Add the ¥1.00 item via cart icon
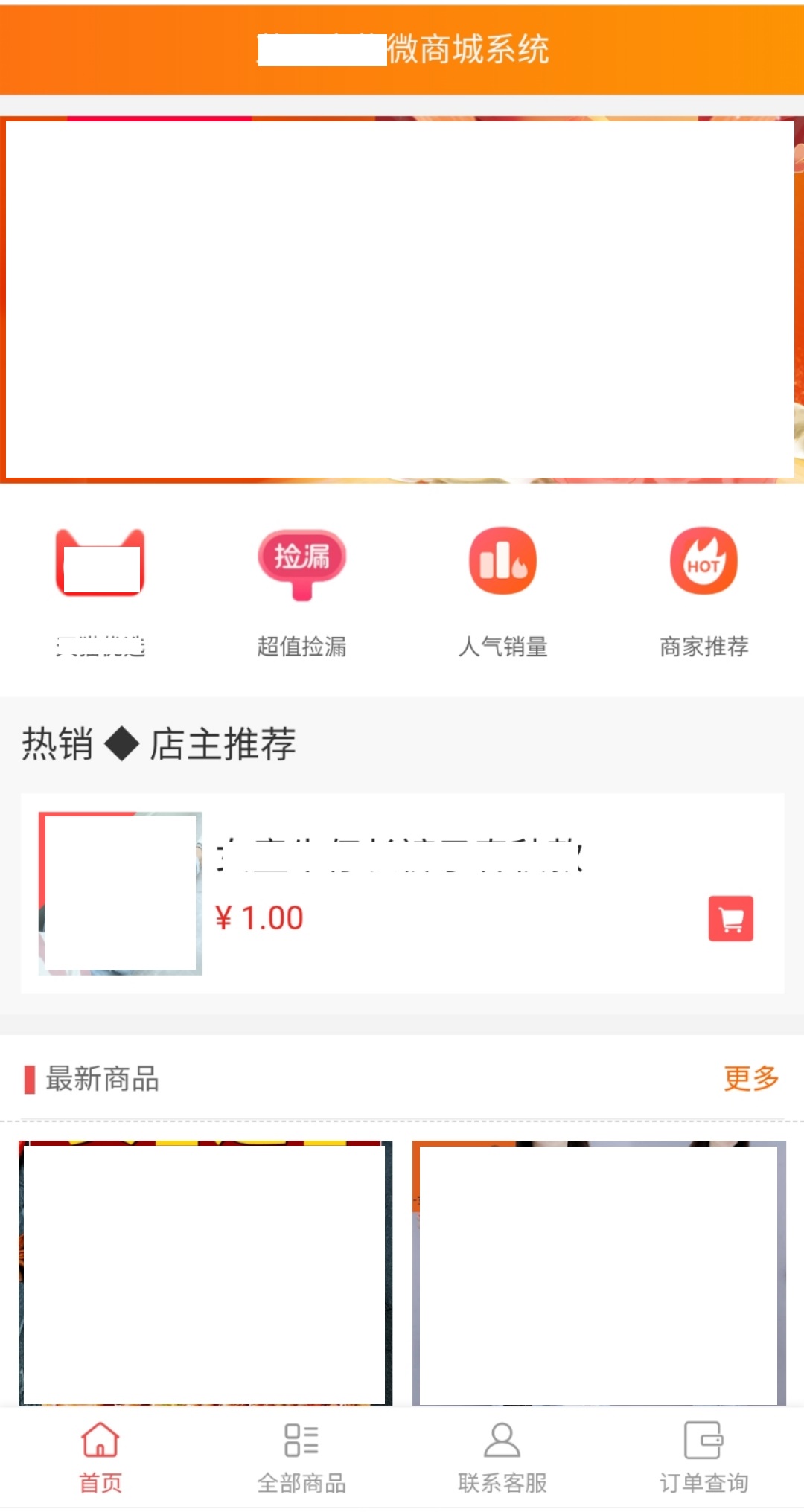The height and width of the screenshot is (1512, 804). (x=730, y=918)
